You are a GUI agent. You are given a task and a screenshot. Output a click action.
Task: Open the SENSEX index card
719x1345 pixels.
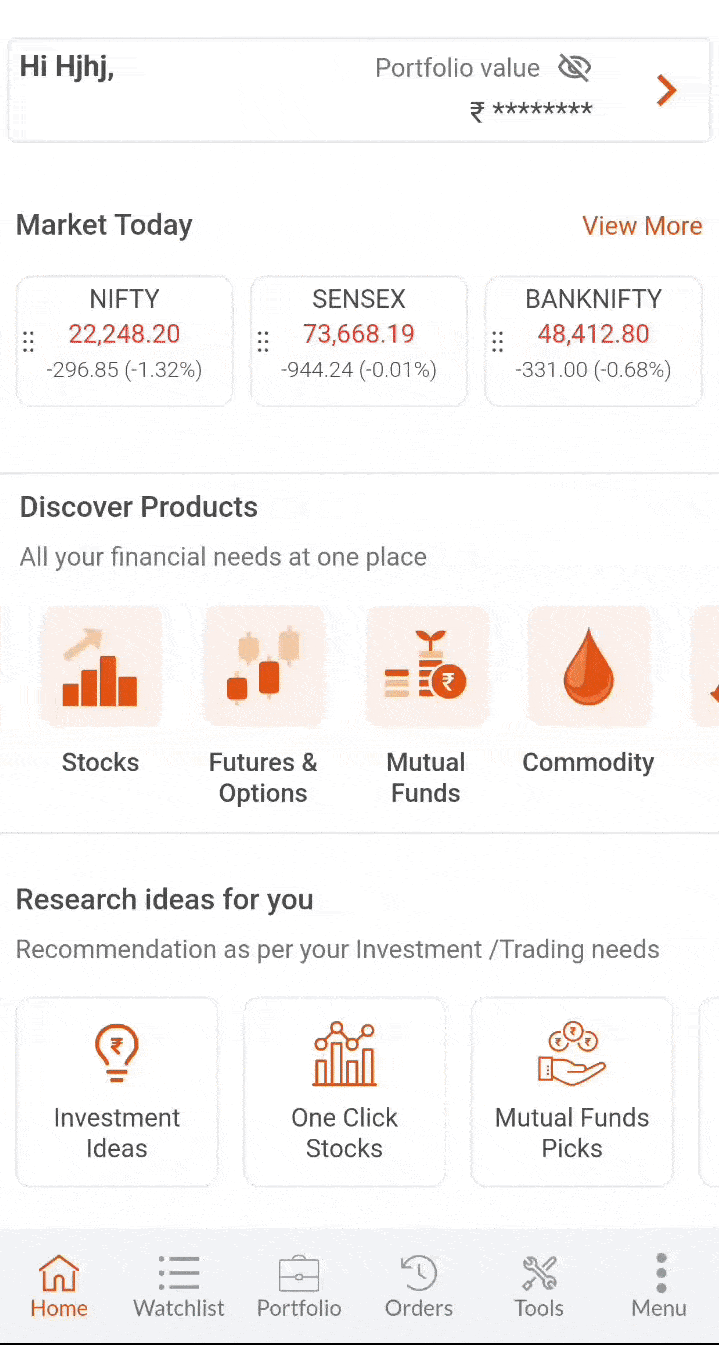click(359, 341)
